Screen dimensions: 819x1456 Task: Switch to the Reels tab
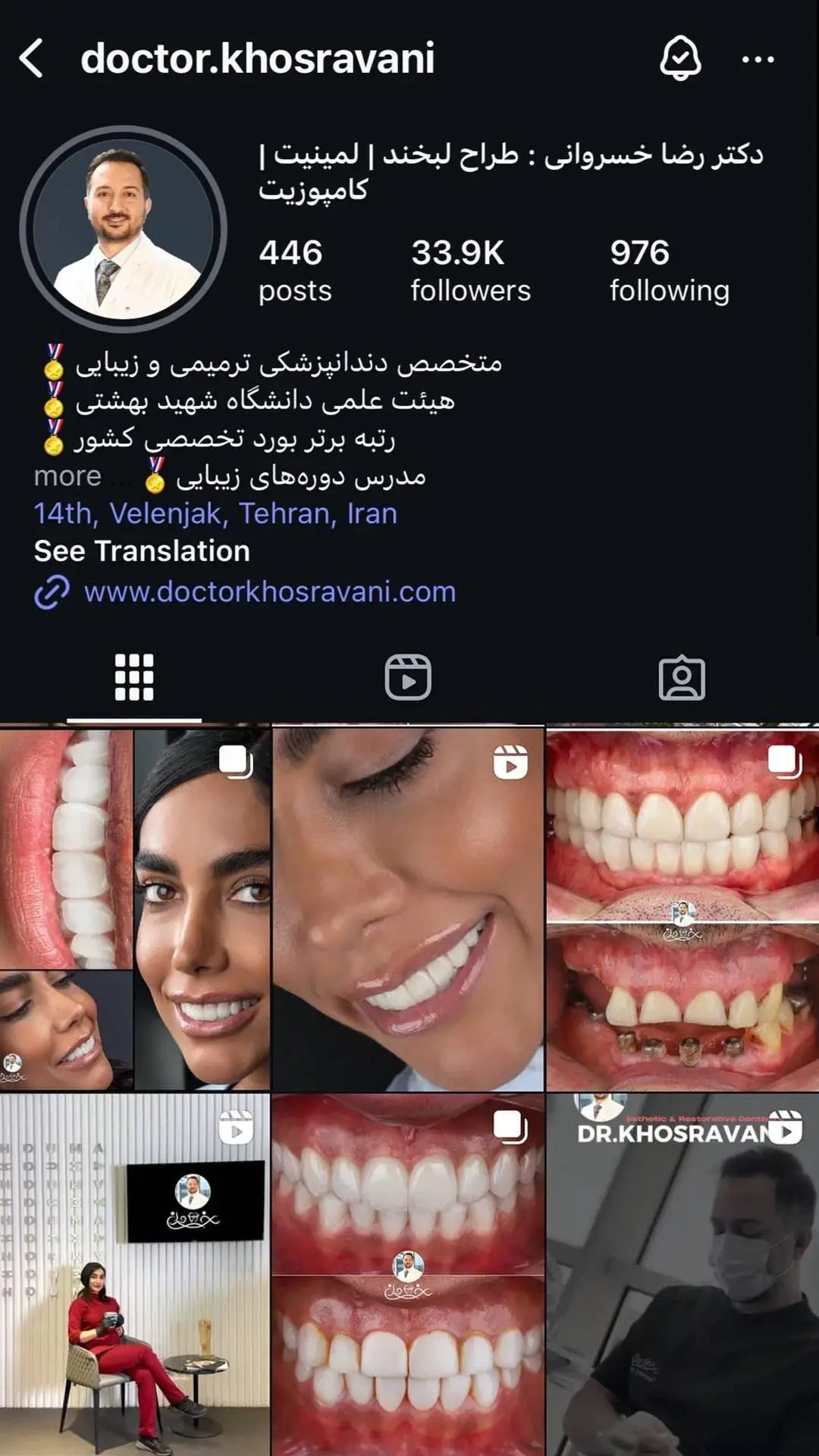click(408, 677)
